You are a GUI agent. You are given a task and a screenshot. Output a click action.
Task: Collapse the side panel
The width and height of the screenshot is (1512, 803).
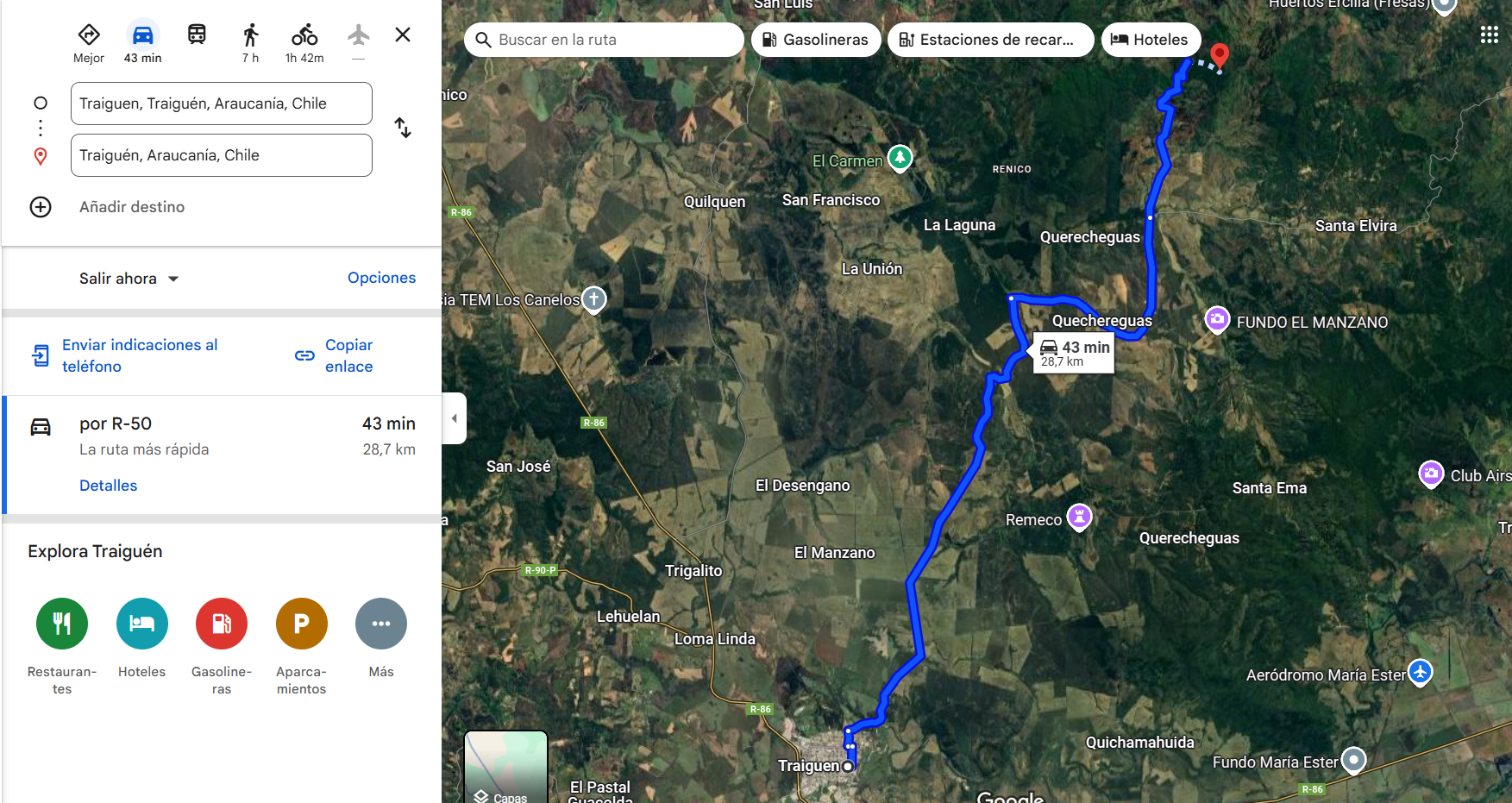click(455, 418)
